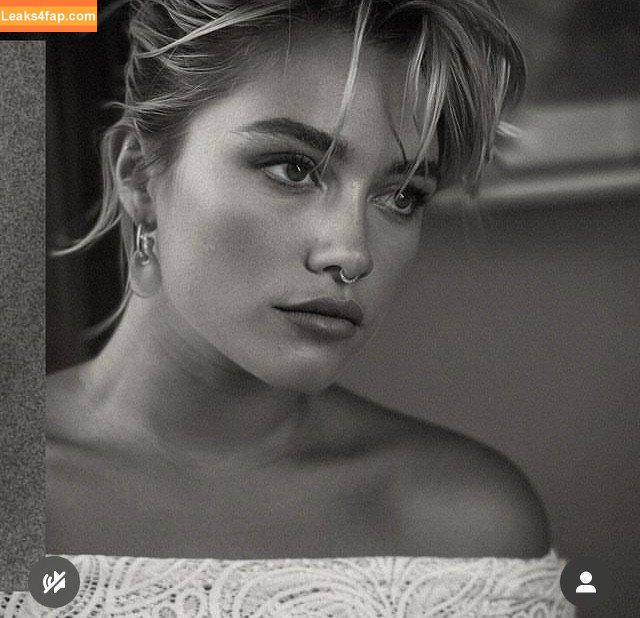This screenshot has height=618, width=640.
Task: Unmute the post's audio
Action: click(x=53, y=581)
